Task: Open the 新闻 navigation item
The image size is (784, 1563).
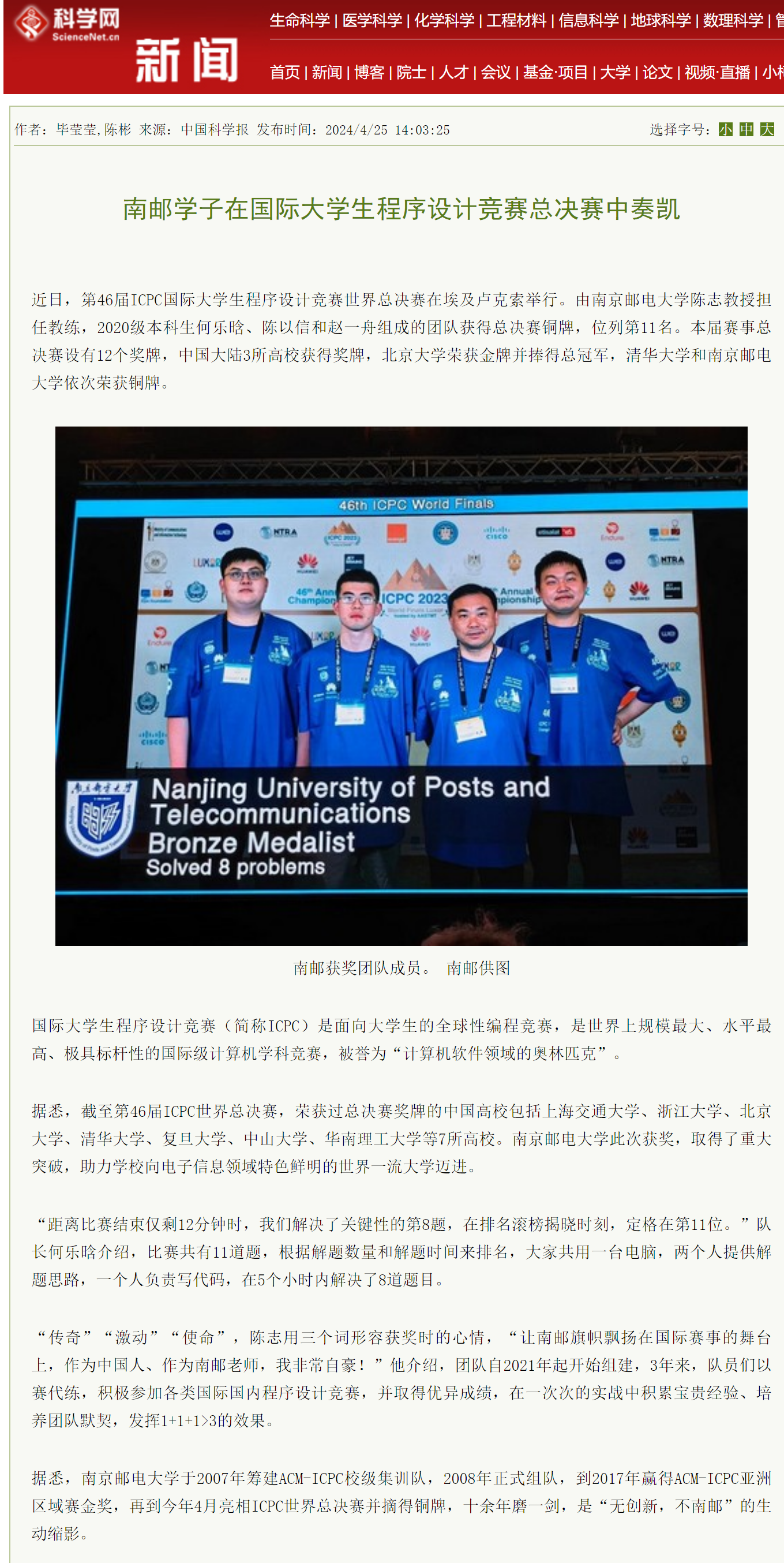Action: point(327,72)
